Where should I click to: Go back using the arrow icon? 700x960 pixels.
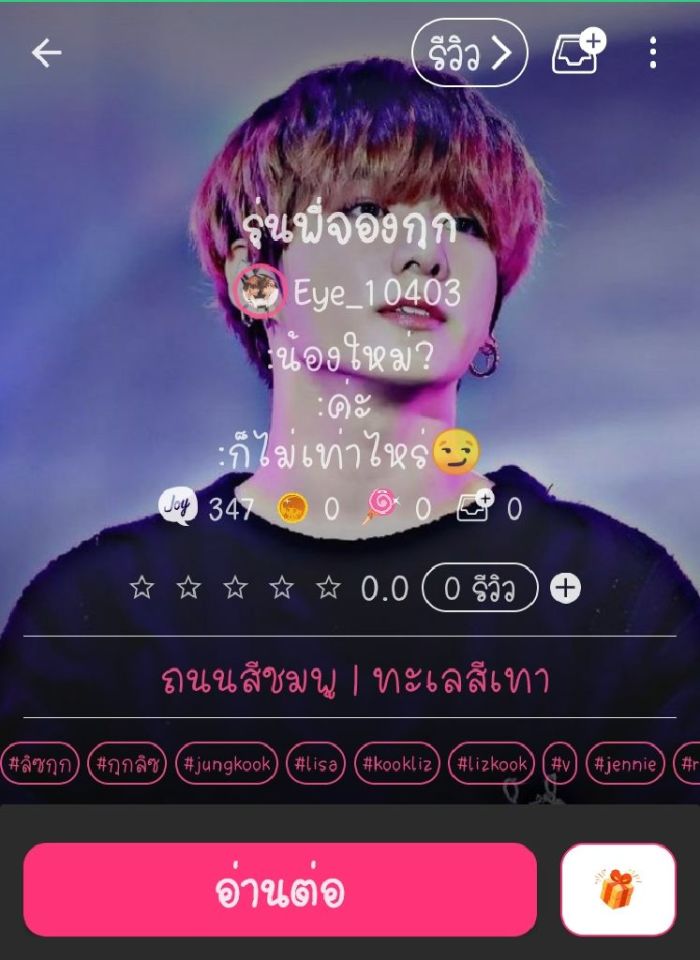[x=47, y=53]
